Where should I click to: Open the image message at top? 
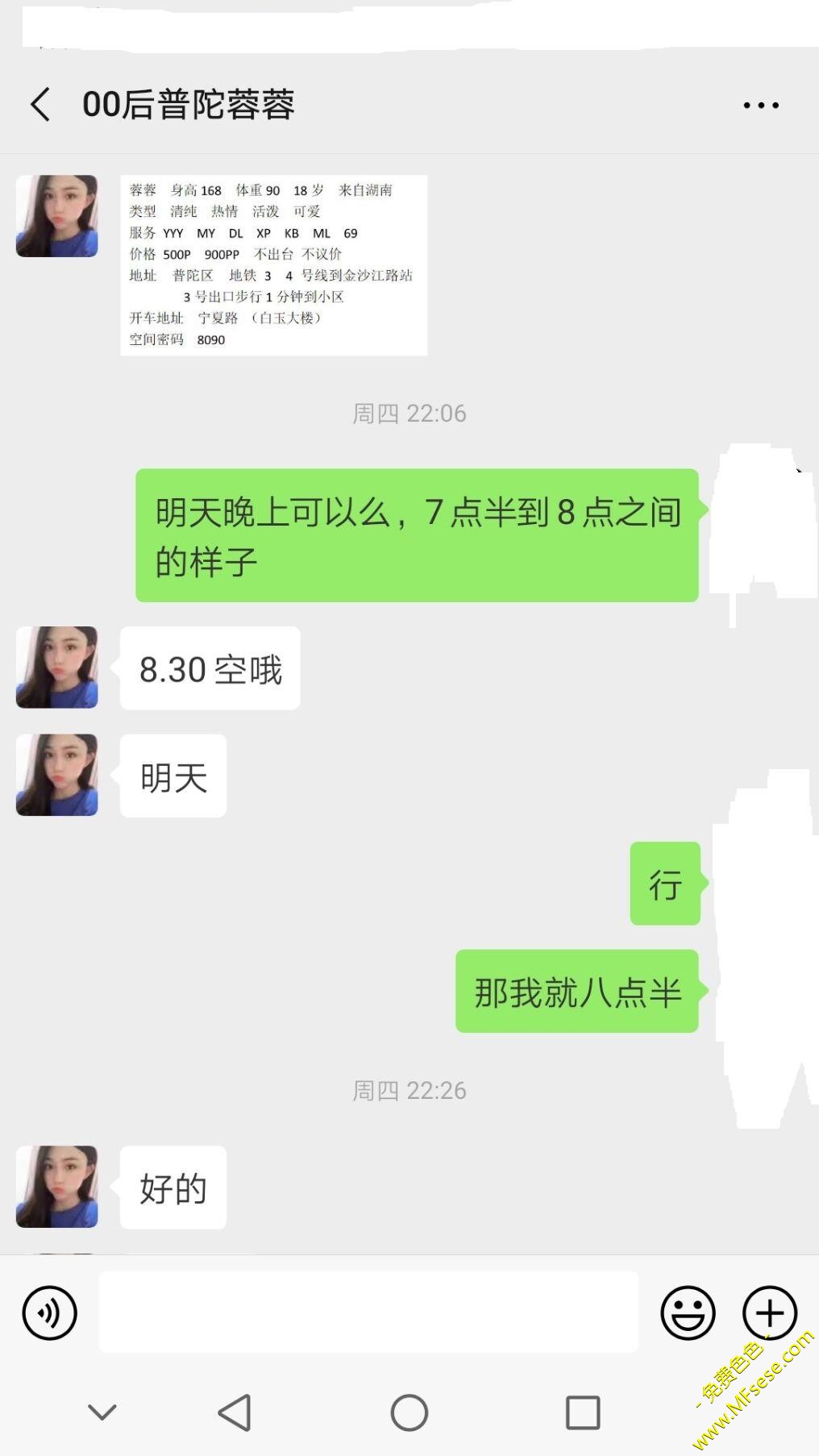[273, 265]
